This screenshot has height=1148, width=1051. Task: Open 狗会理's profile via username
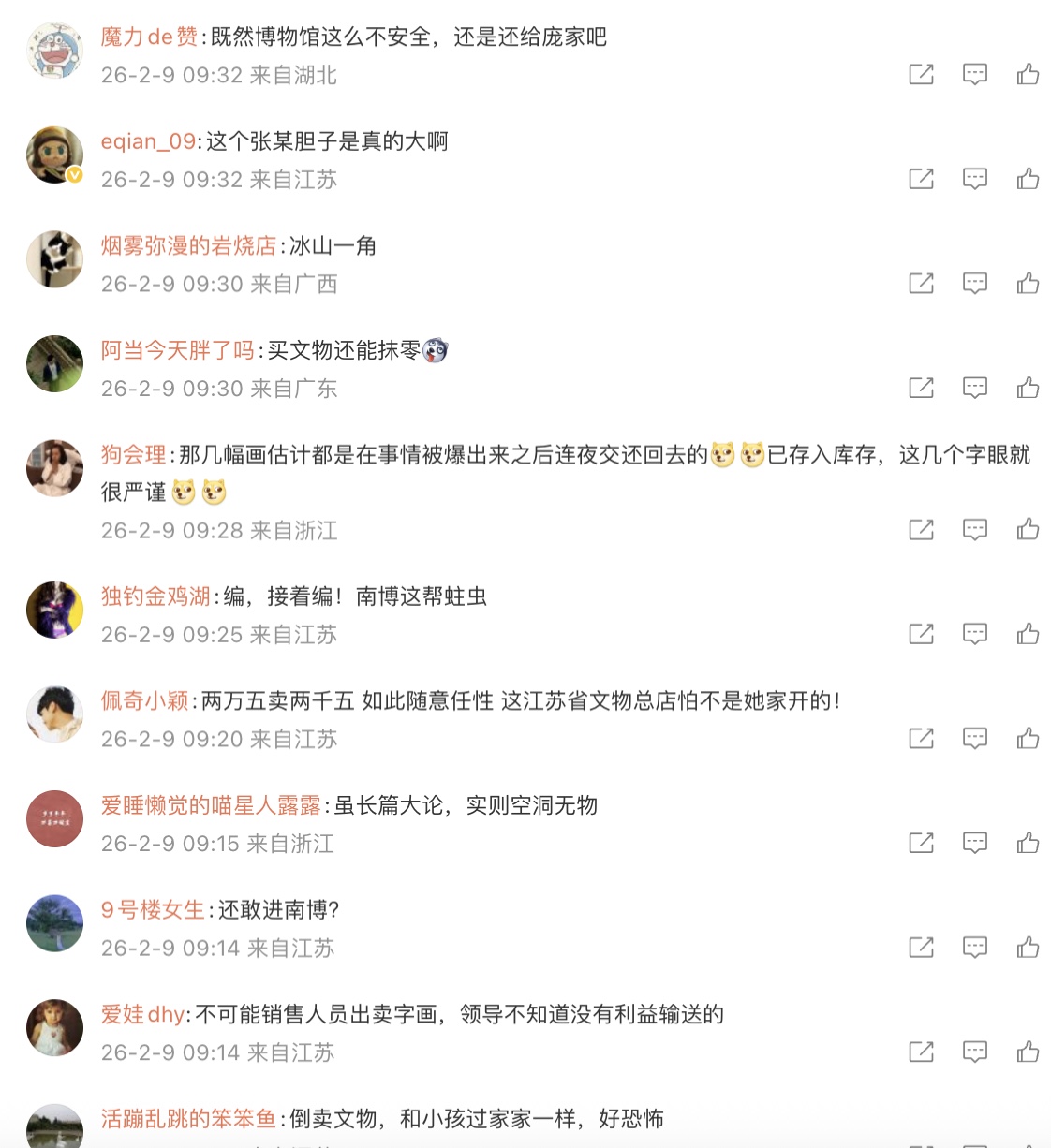click(x=133, y=454)
